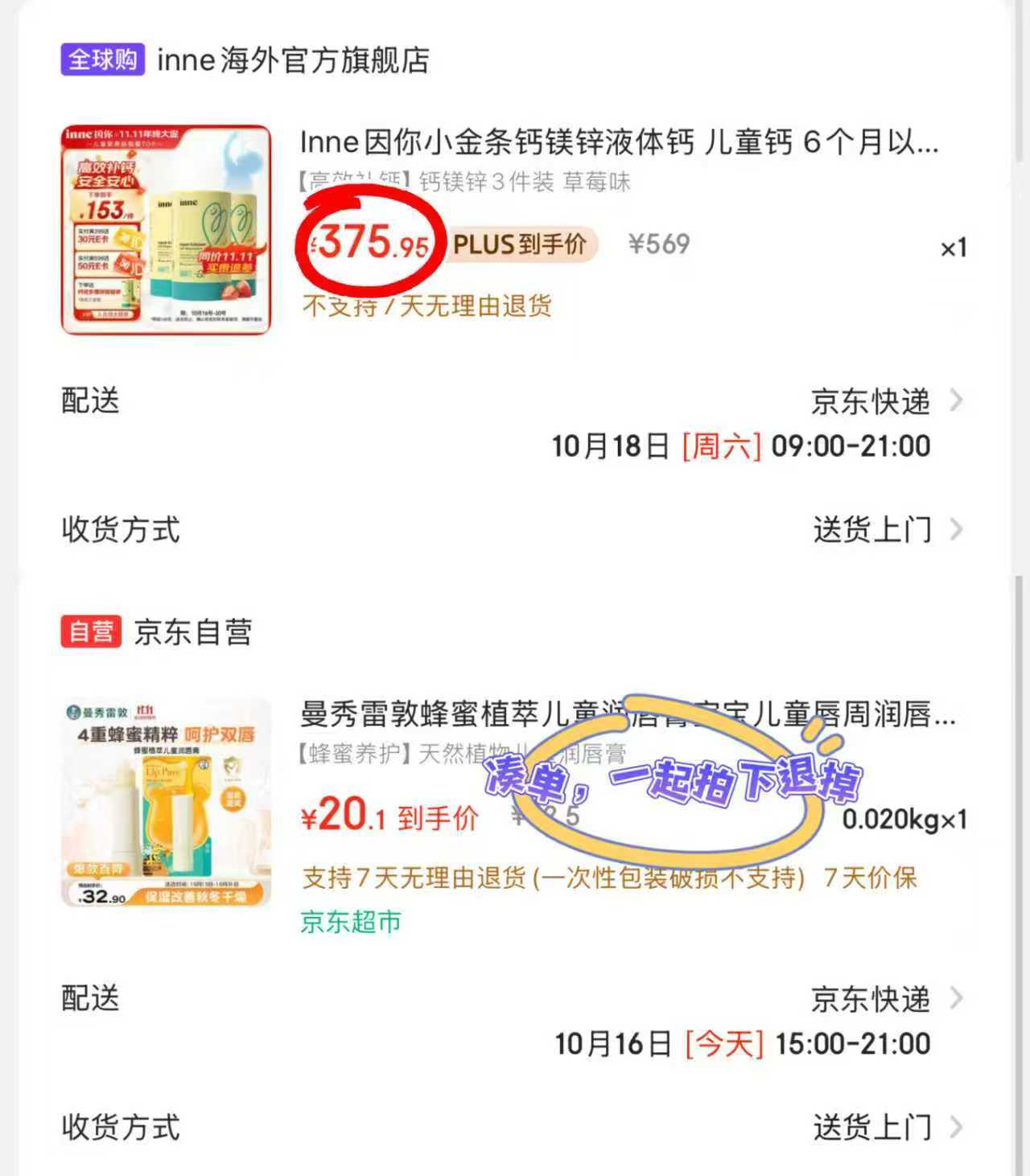Expand the 送货上门 receiving method for inne order
The height and width of the screenshot is (1176, 1030).
(873, 529)
